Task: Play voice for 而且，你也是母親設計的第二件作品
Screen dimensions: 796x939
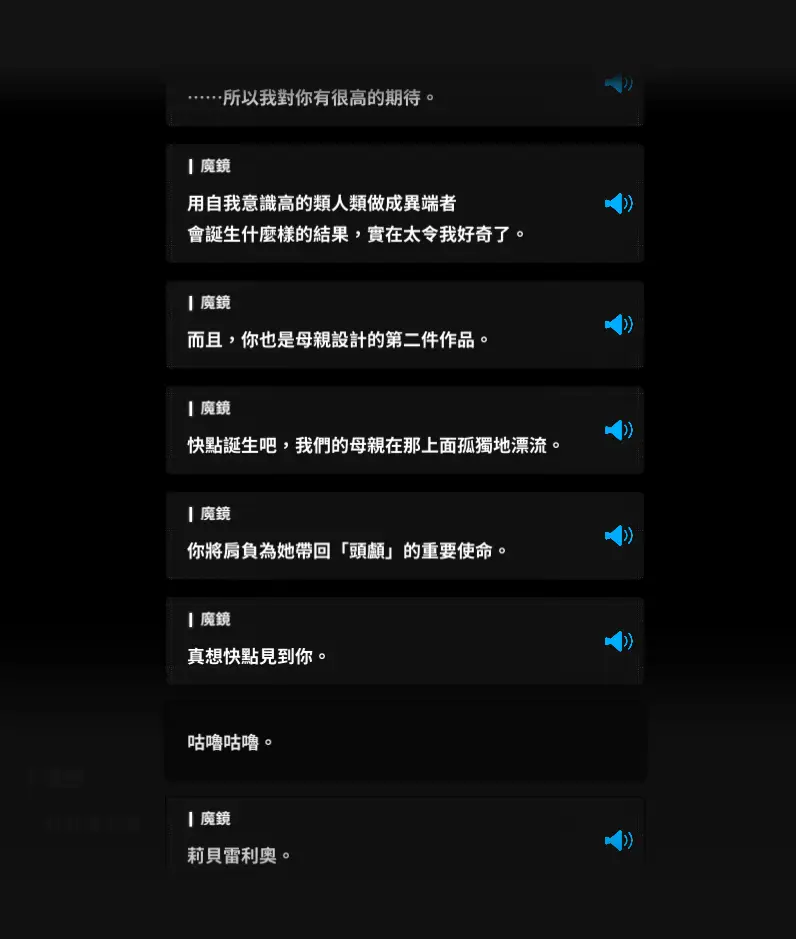Action: (x=618, y=325)
